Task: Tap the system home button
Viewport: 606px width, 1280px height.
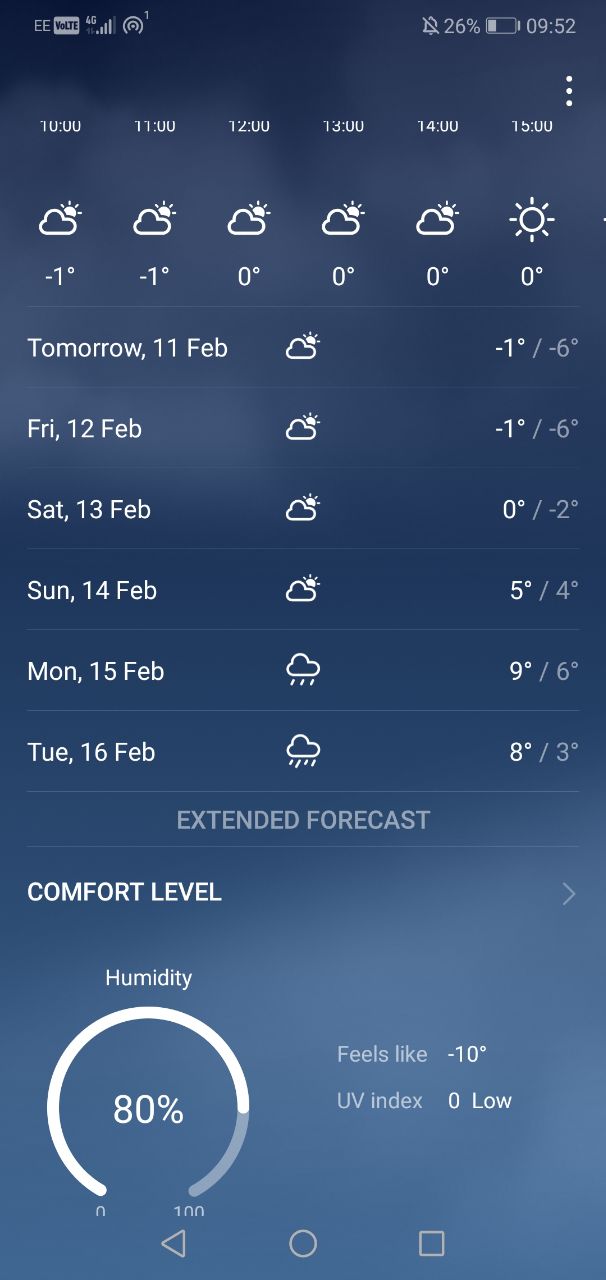Action: click(303, 1243)
